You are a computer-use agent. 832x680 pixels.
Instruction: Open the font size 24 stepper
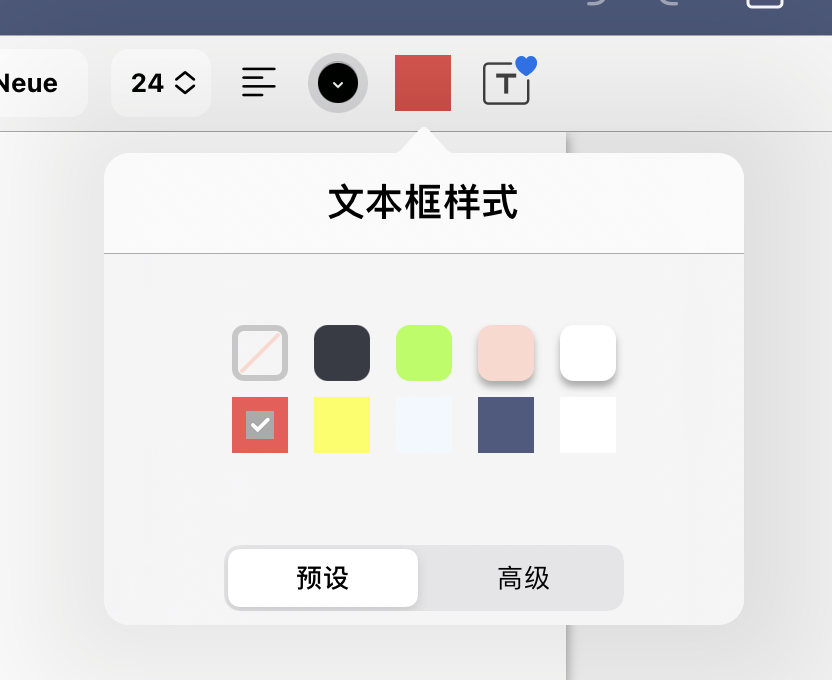click(x=161, y=83)
